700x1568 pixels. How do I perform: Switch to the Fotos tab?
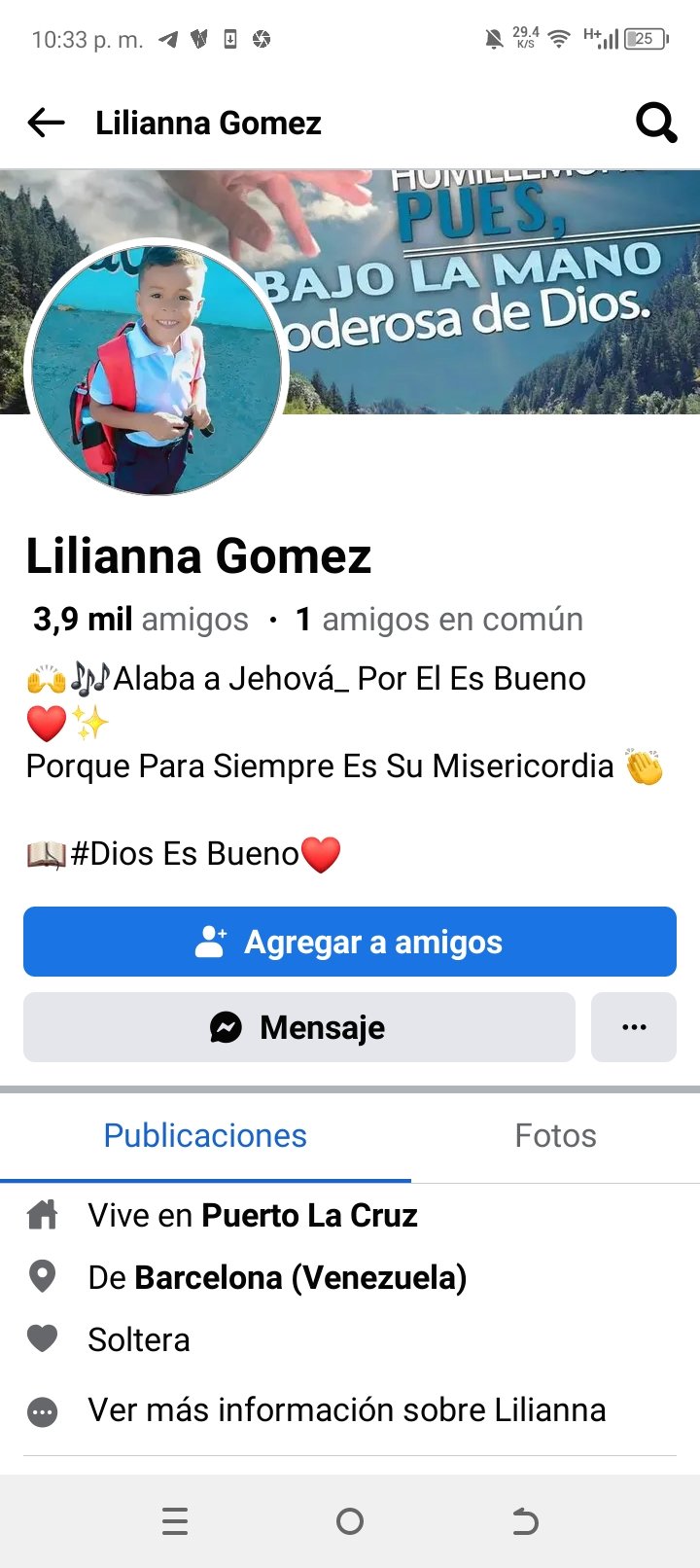coord(555,1136)
